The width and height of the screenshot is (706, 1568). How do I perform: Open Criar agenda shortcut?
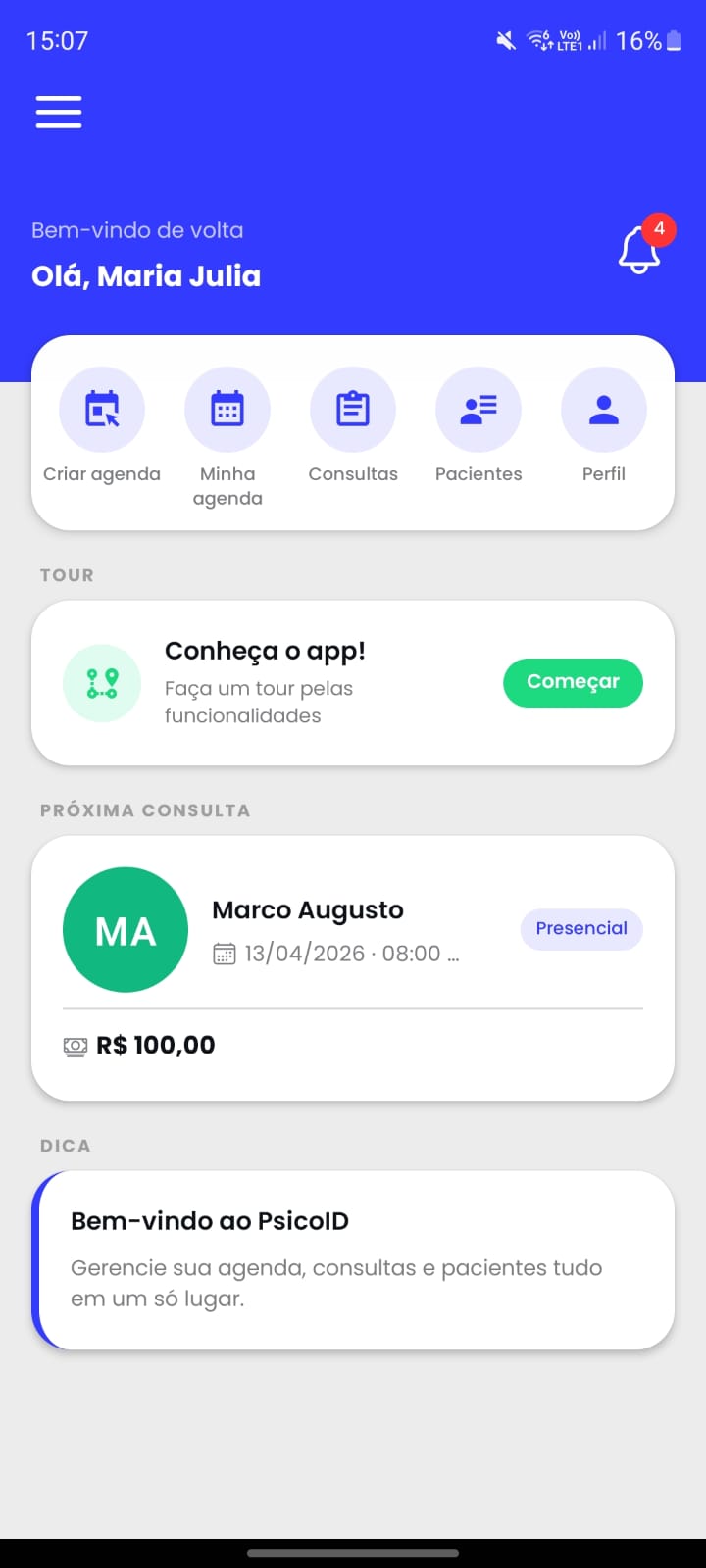(x=102, y=411)
